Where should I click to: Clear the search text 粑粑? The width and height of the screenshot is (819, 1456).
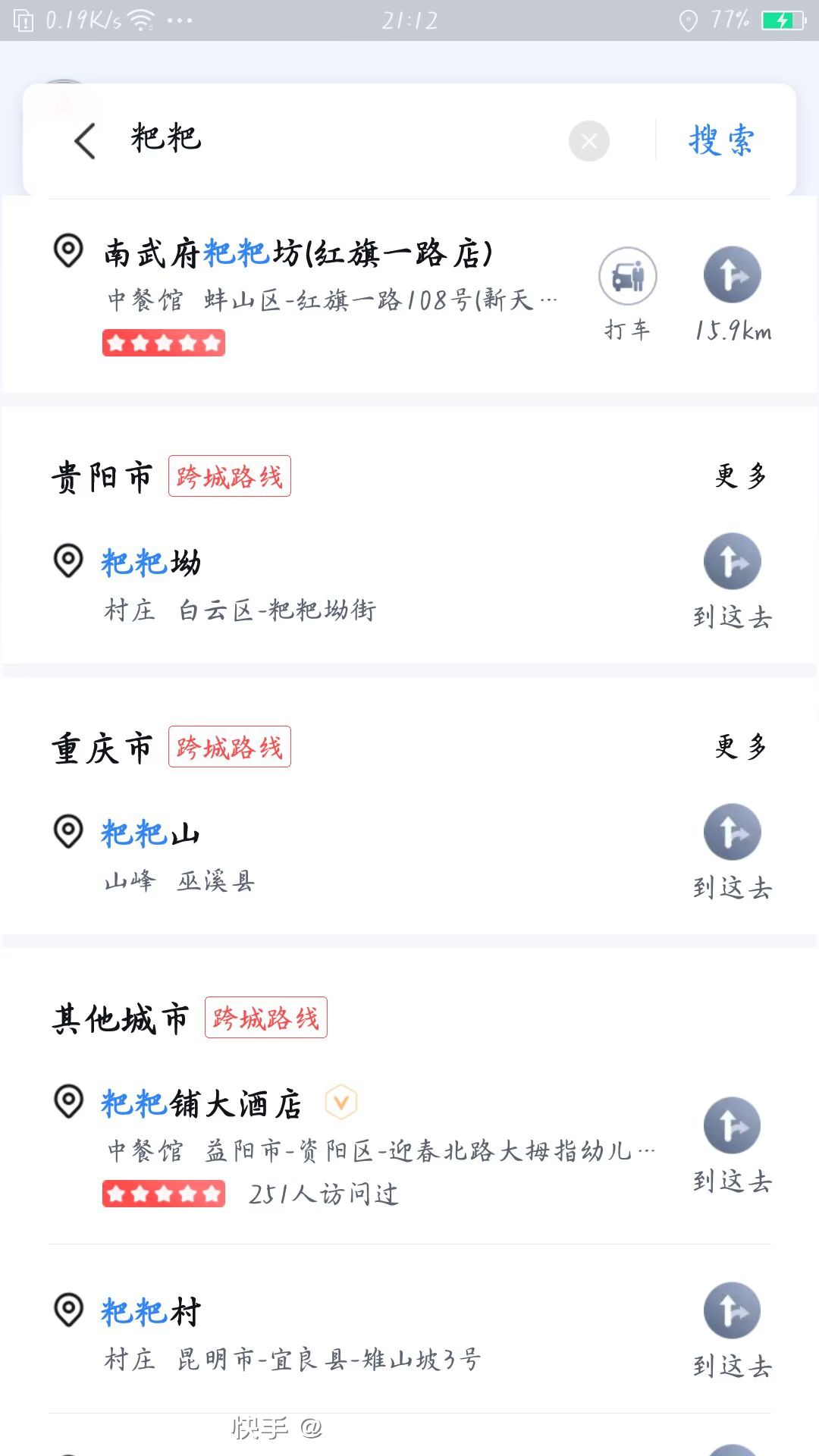[x=588, y=141]
